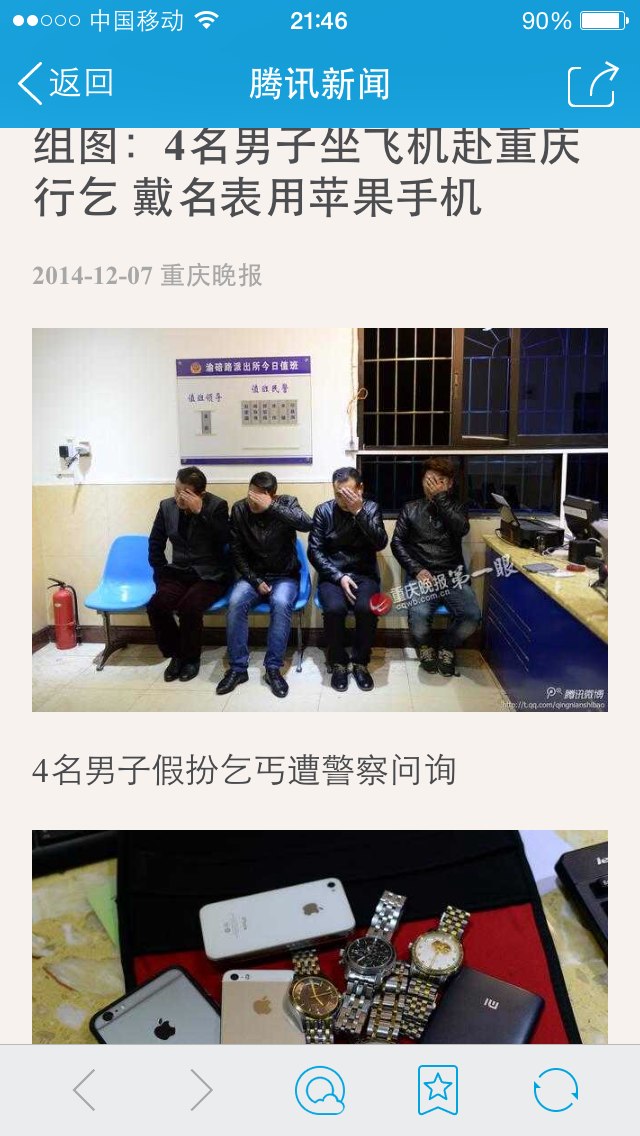Open the comments bubble icon

(x=320, y=1090)
